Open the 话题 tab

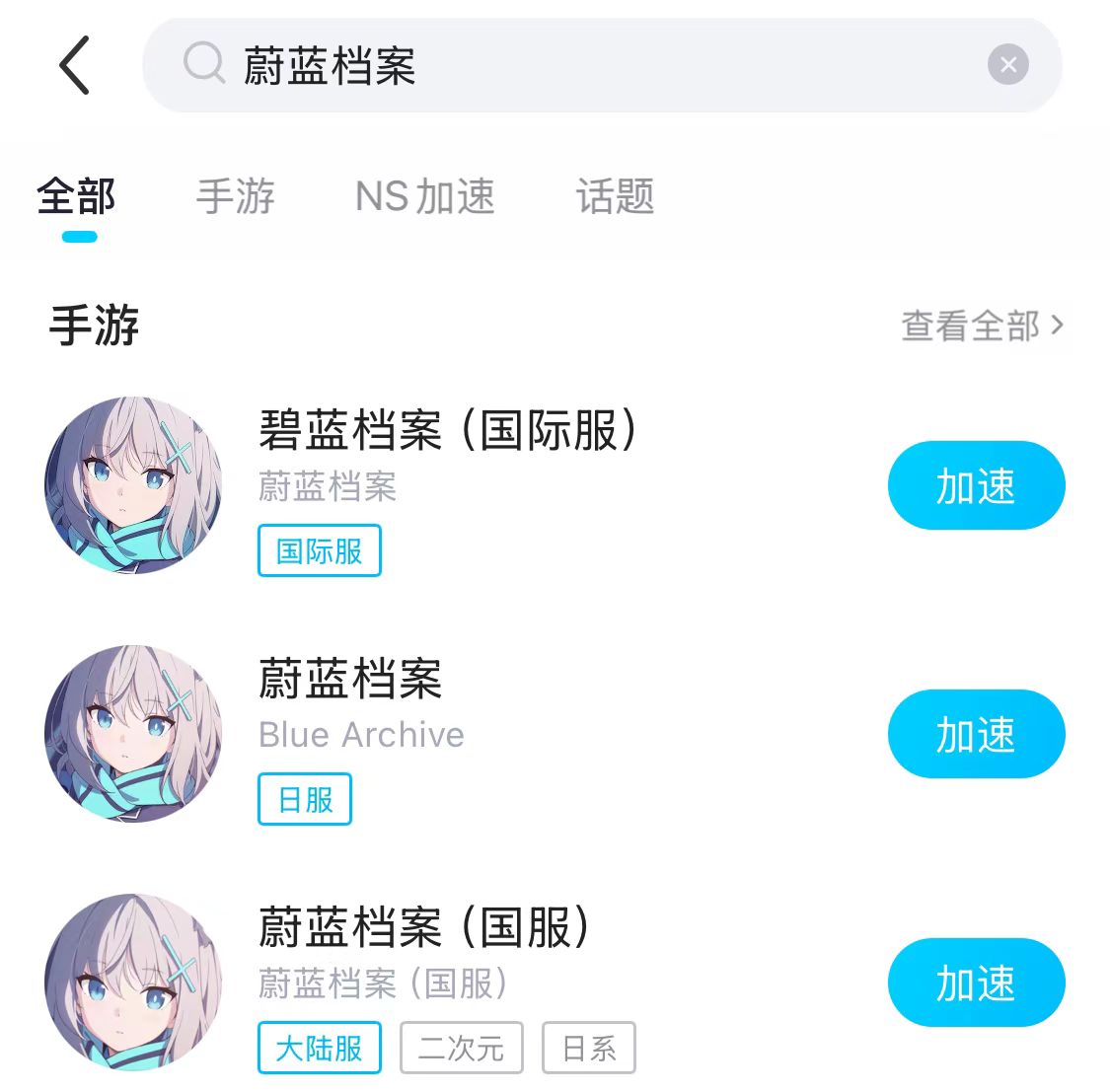pyautogui.click(x=615, y=196)
